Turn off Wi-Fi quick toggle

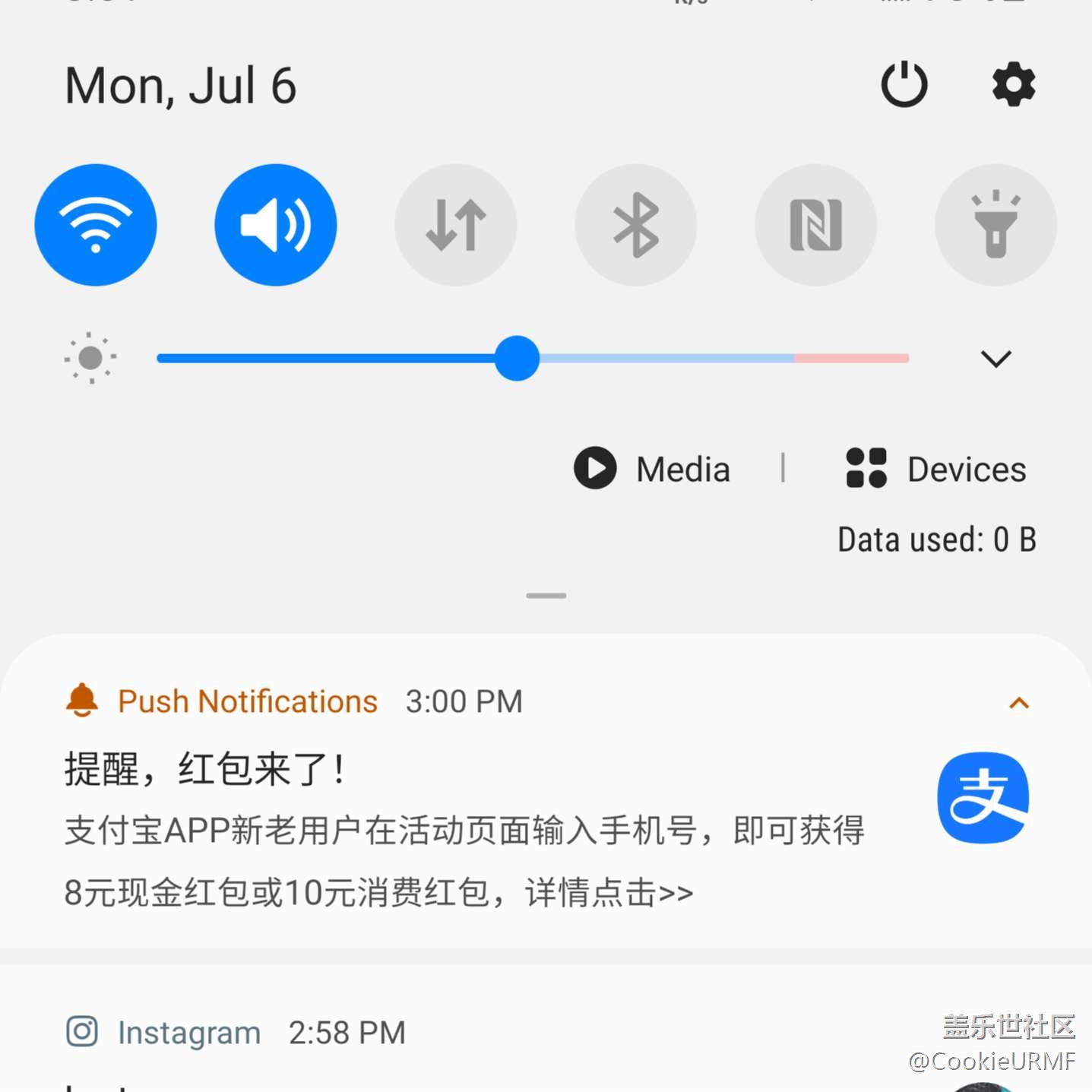[96, 225]
